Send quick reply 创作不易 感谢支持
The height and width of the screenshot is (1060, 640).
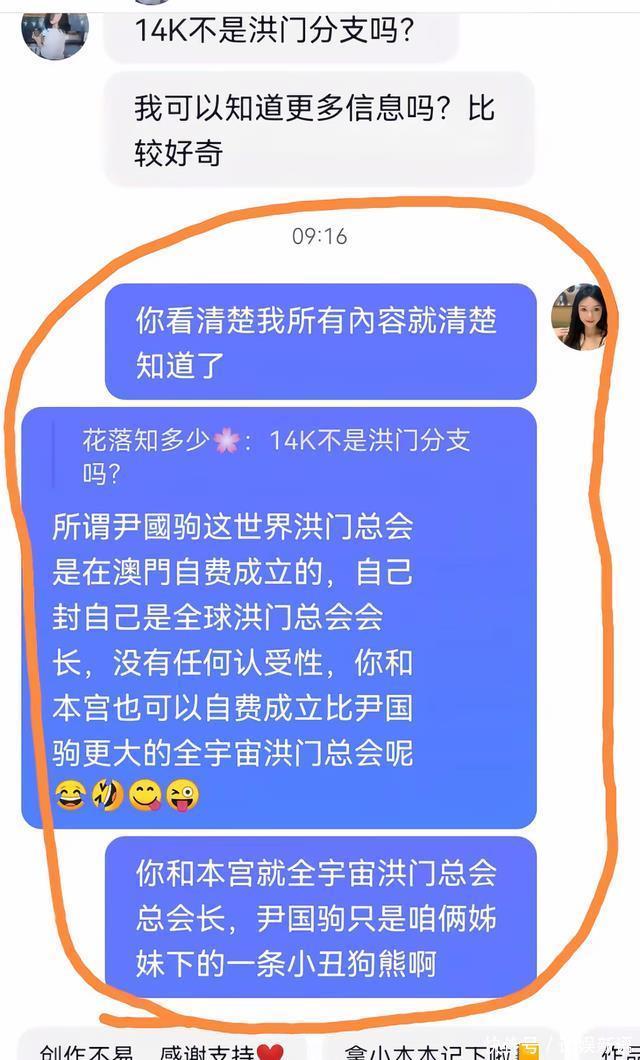(160, 1050)
